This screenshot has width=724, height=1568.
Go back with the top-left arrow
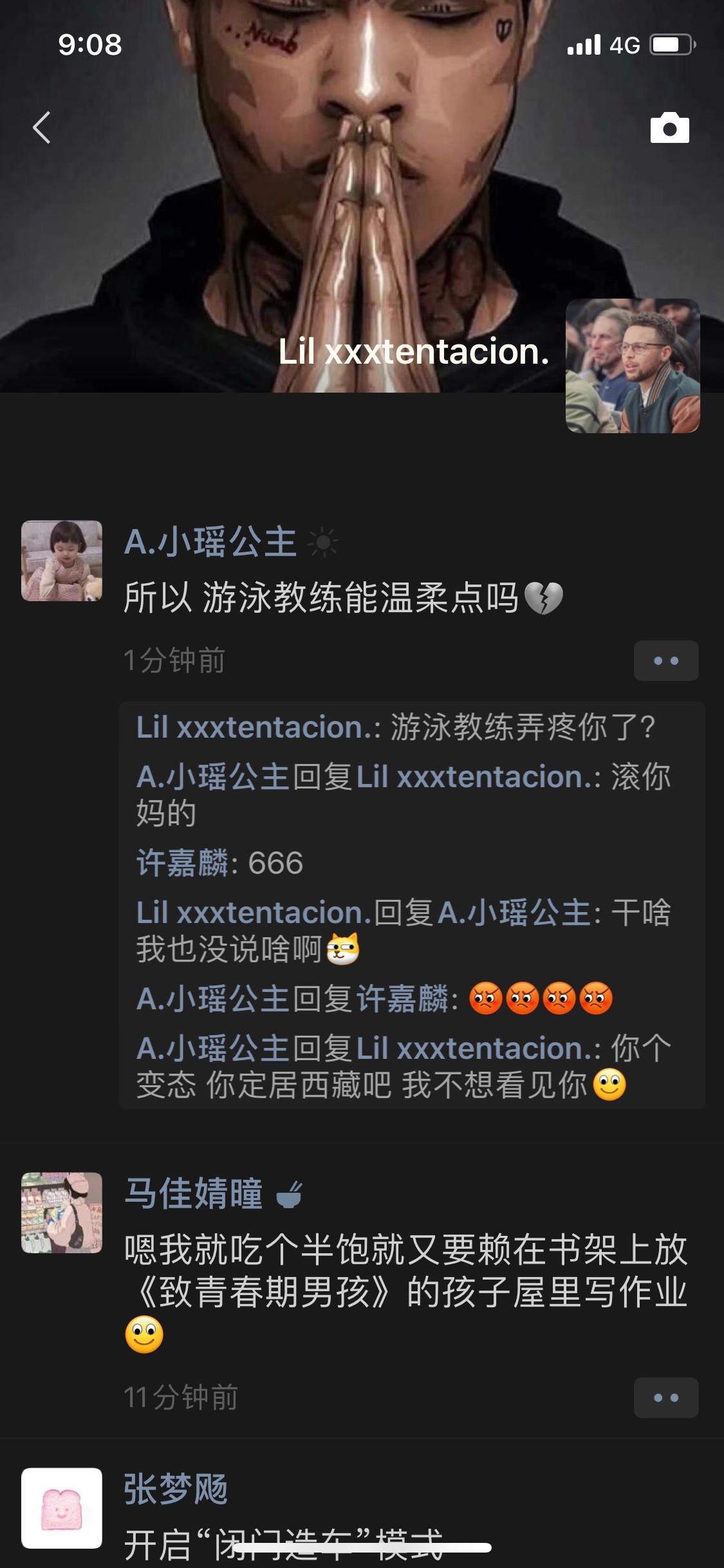(42, 127)
